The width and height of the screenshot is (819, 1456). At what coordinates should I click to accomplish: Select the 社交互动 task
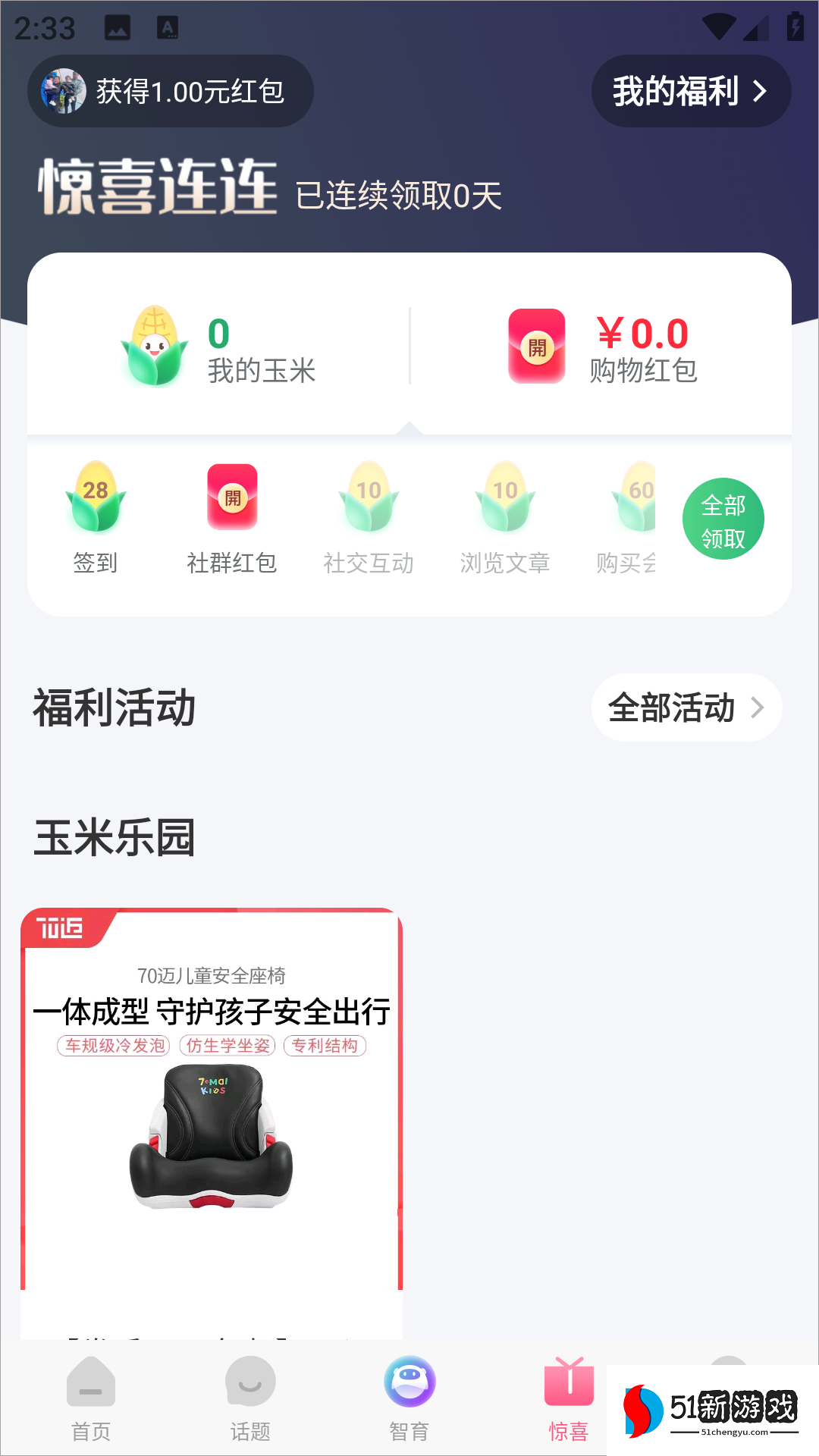369,517
